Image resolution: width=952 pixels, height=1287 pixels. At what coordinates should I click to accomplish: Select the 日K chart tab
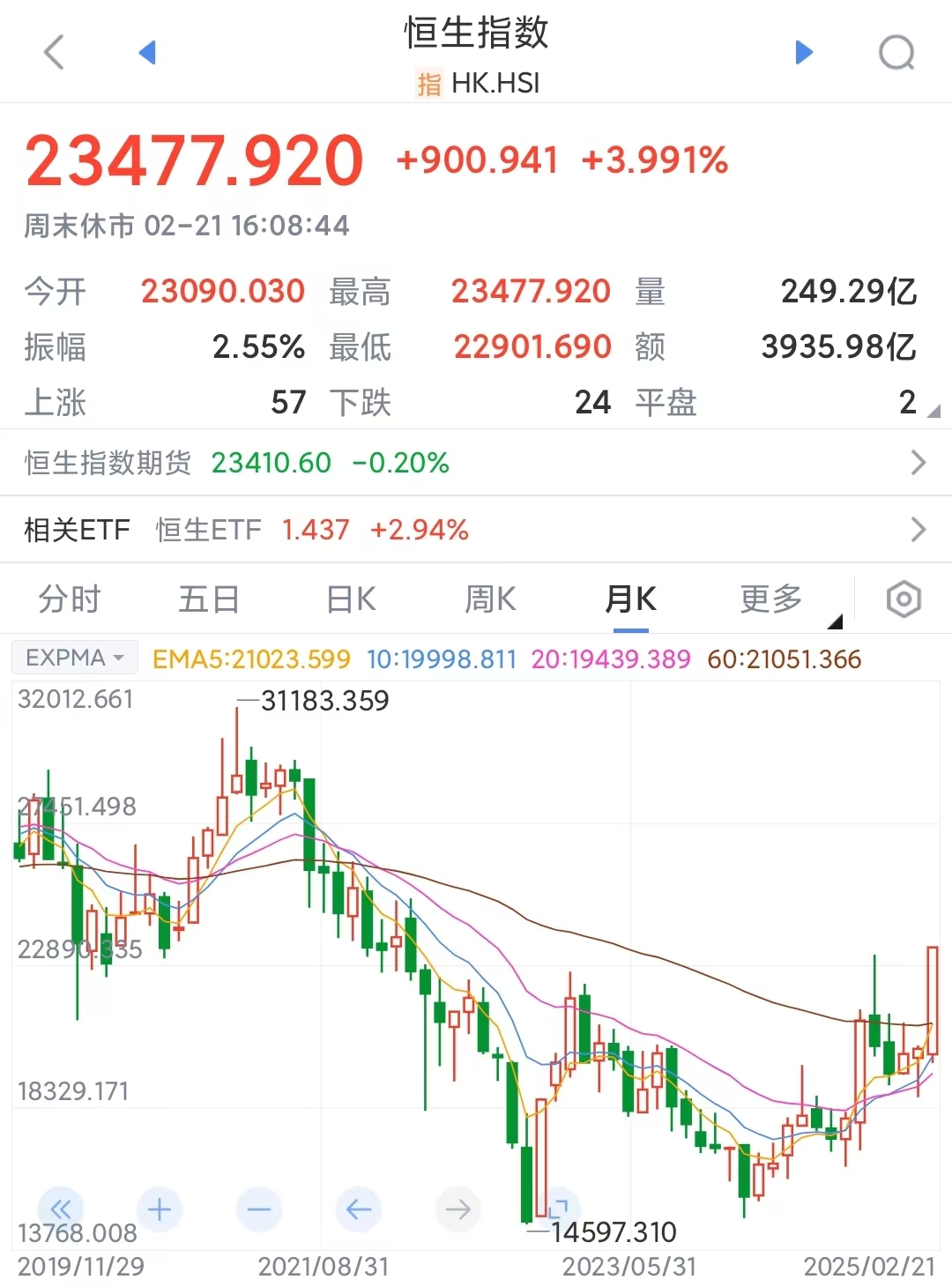351,599
